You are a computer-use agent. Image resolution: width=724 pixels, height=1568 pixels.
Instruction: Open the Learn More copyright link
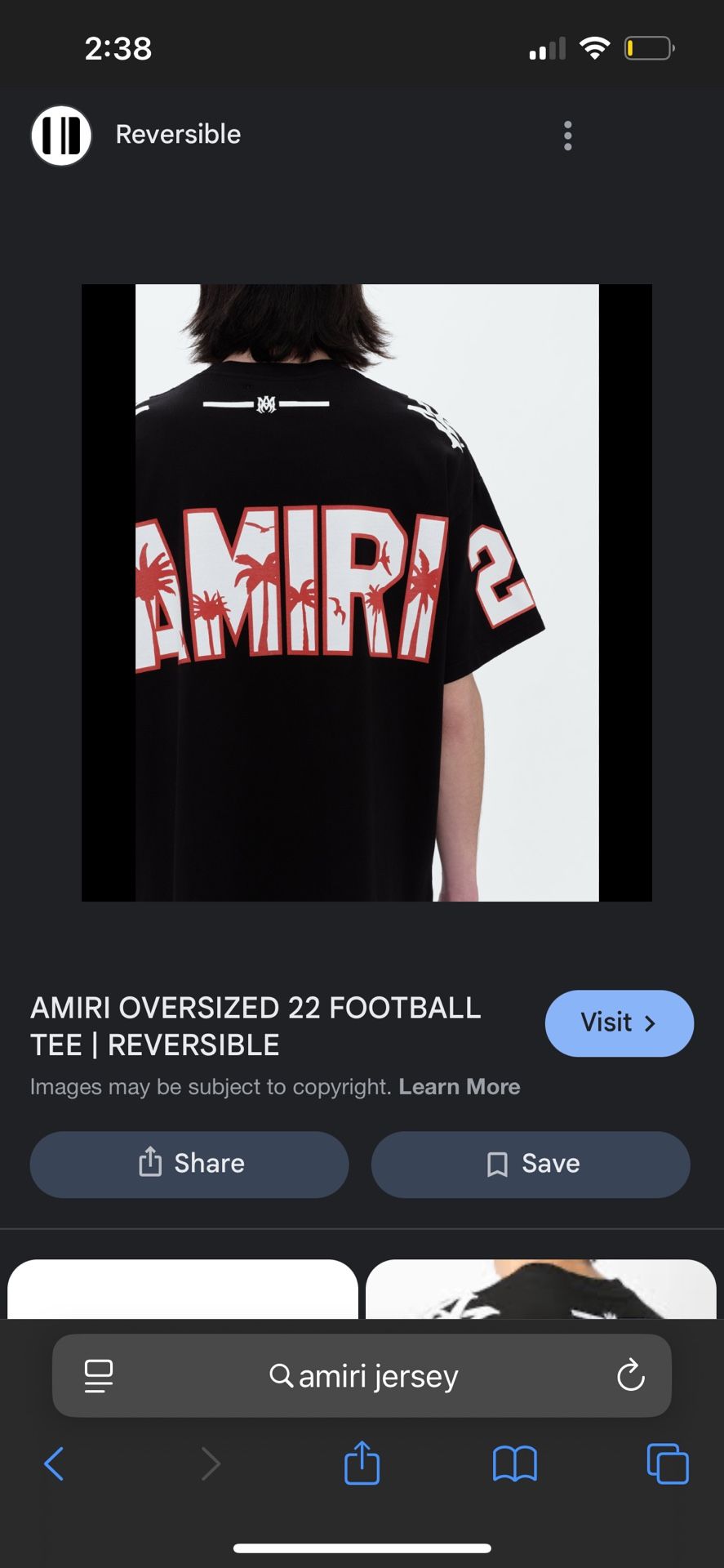click(459, 1086)
